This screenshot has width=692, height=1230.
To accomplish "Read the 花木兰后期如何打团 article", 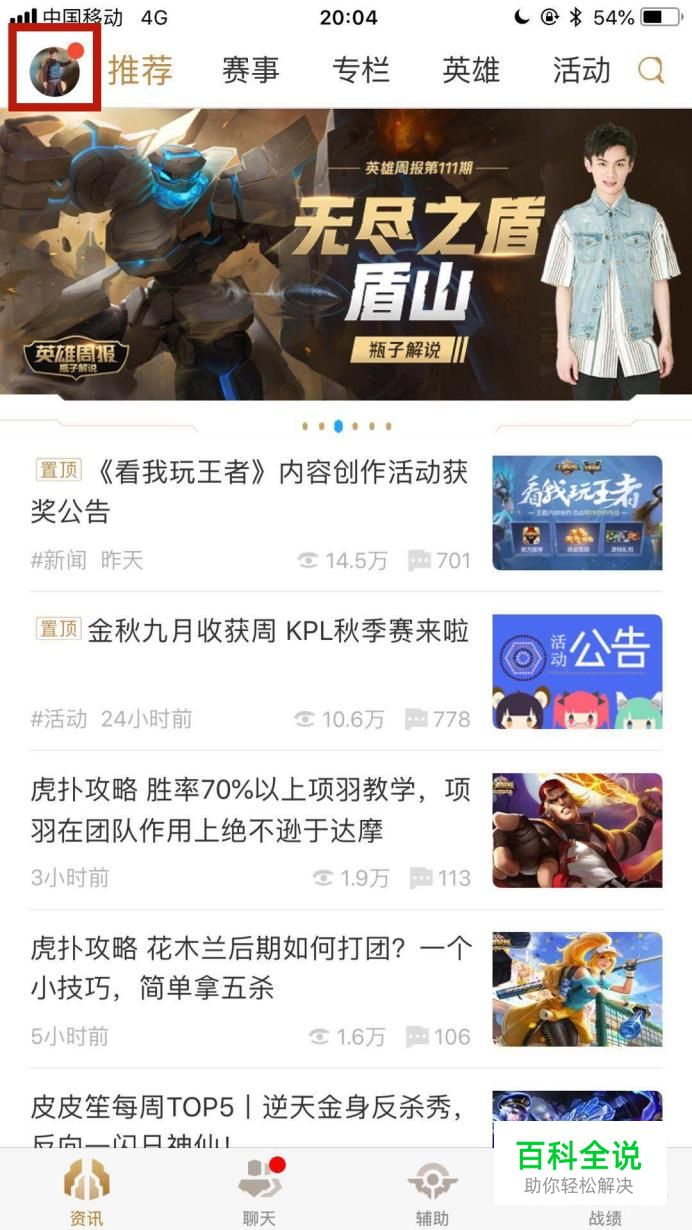I will pos(250,968).
